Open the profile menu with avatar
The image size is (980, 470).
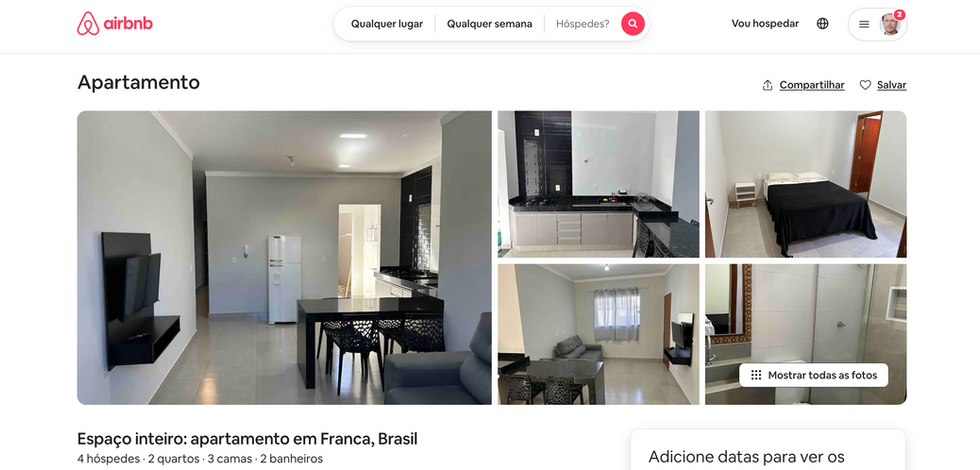(x=877, y=24)
